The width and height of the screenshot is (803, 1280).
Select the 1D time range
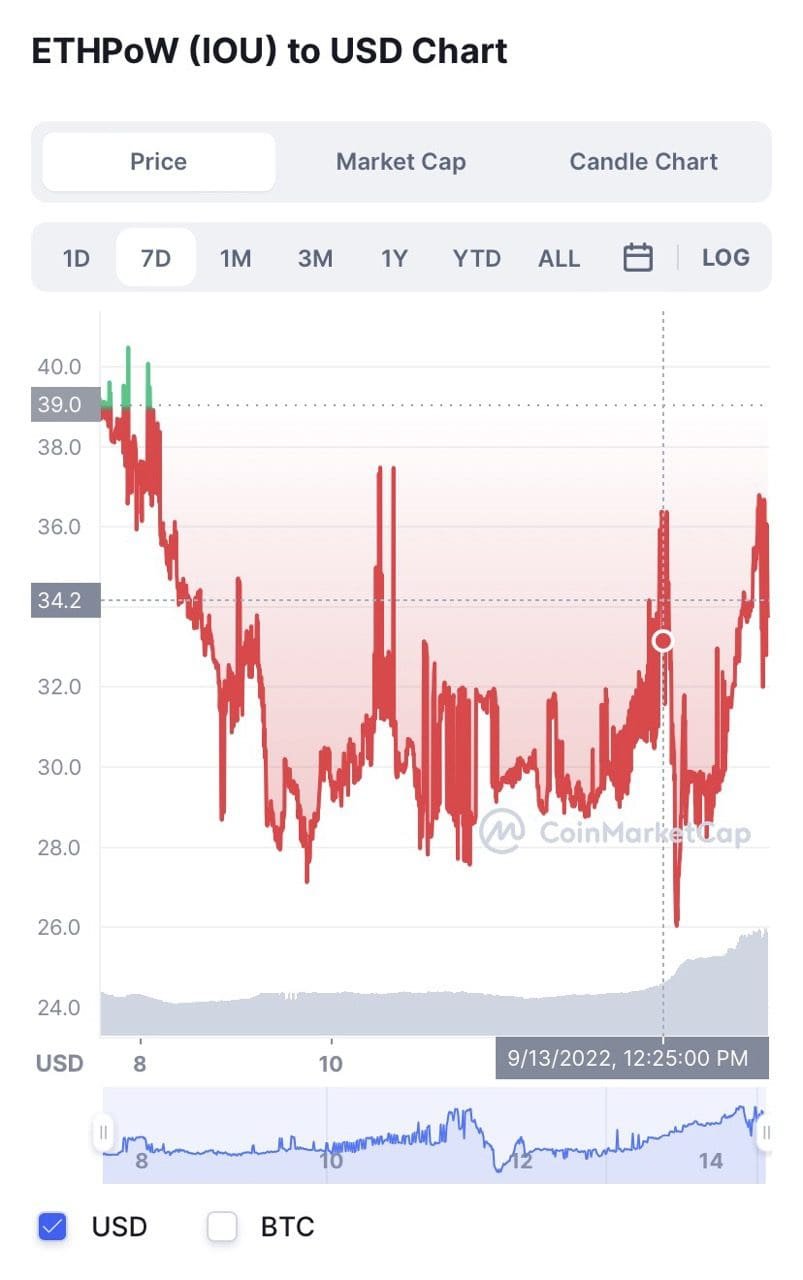(x=75, y=257)
